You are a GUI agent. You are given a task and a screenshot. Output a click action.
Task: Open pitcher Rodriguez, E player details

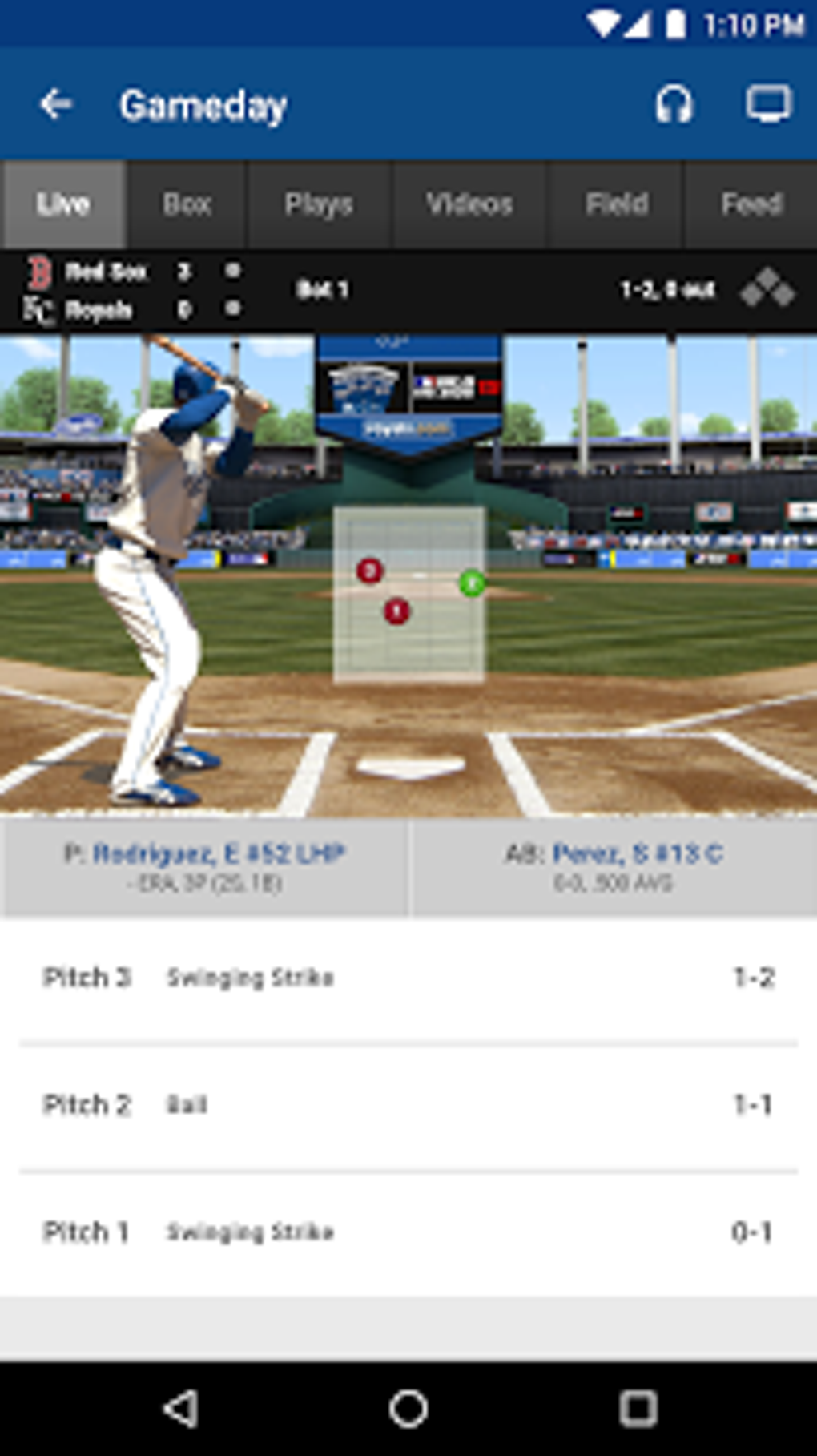pos(204,866)
